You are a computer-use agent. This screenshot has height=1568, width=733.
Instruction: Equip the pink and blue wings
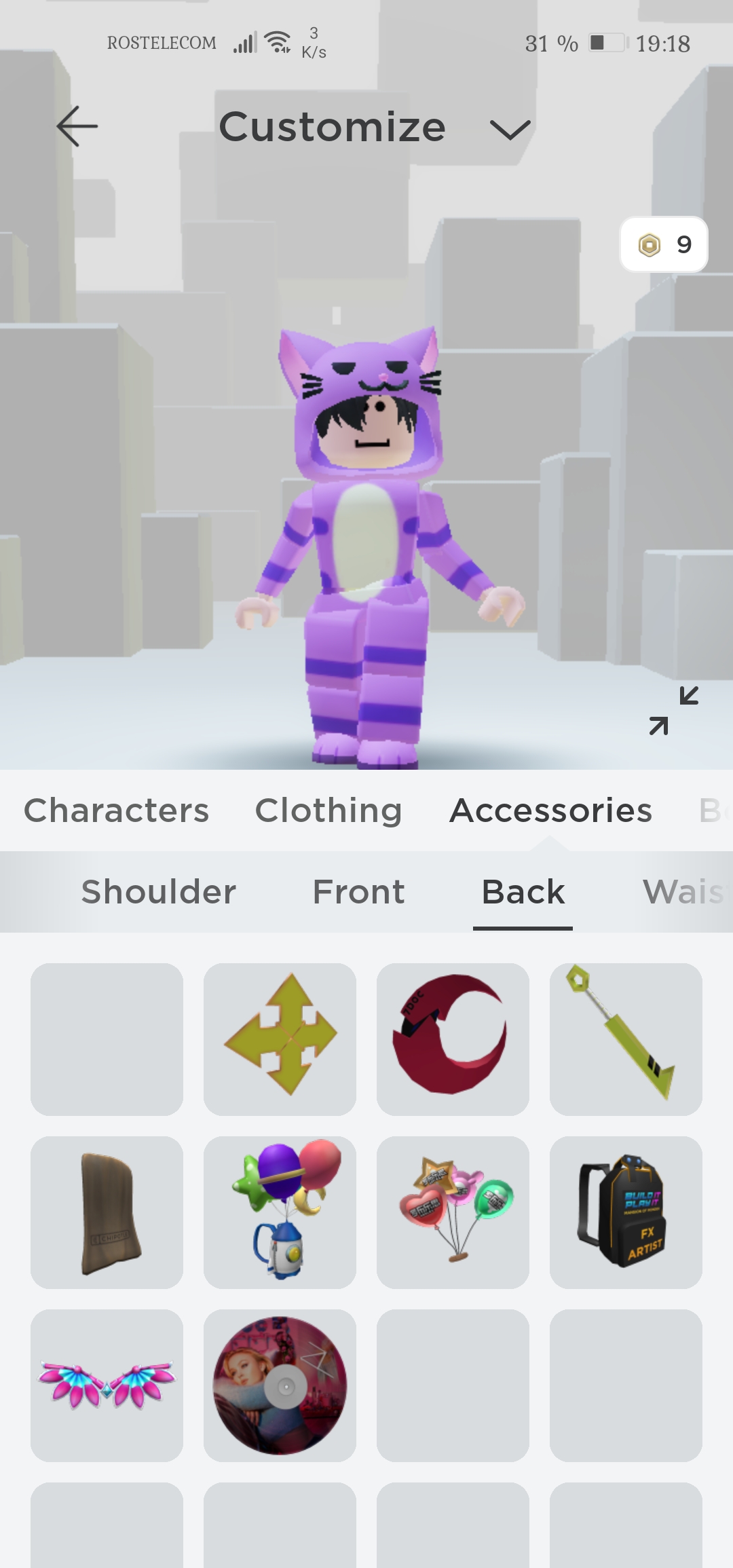(107, 1385)
